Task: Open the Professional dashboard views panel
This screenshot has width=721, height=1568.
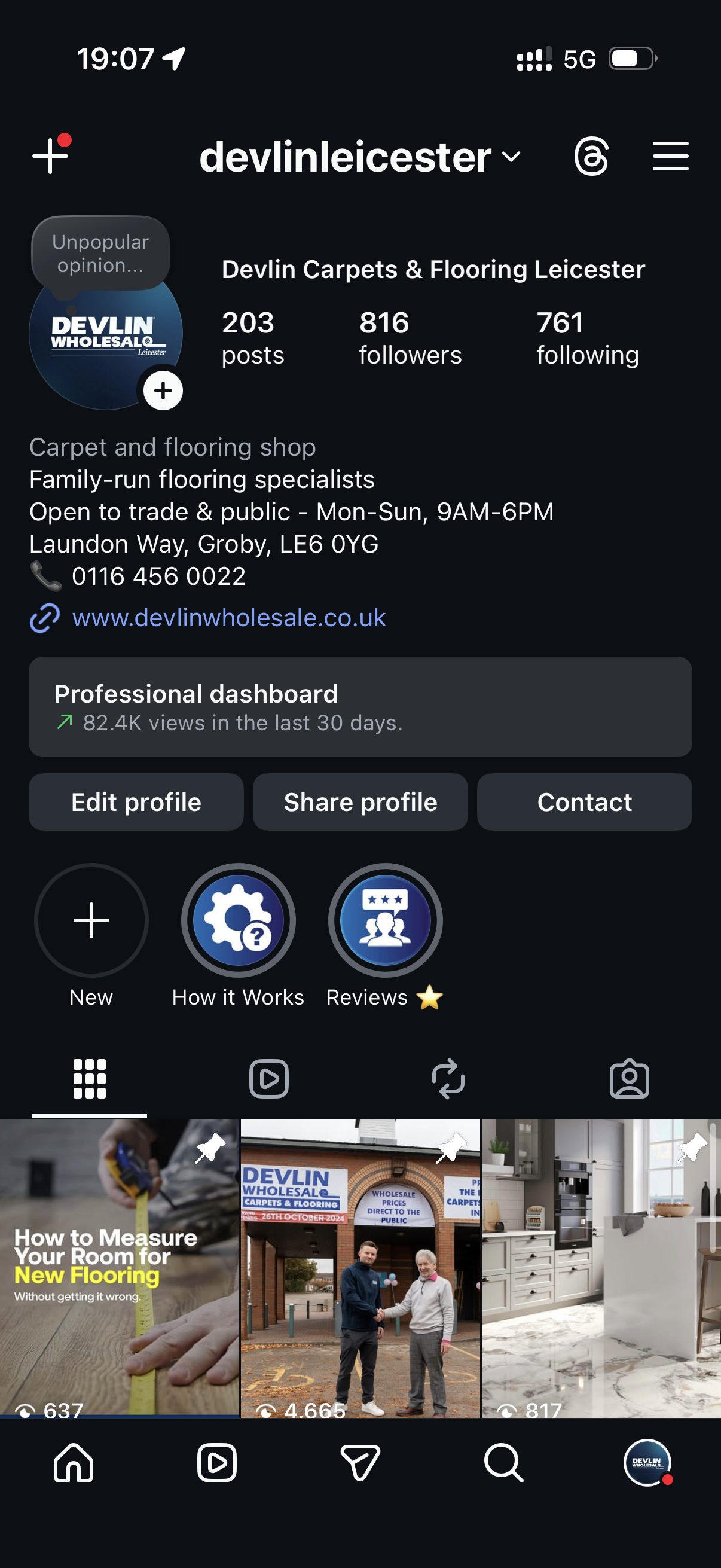Action: [x=360, y=708]
